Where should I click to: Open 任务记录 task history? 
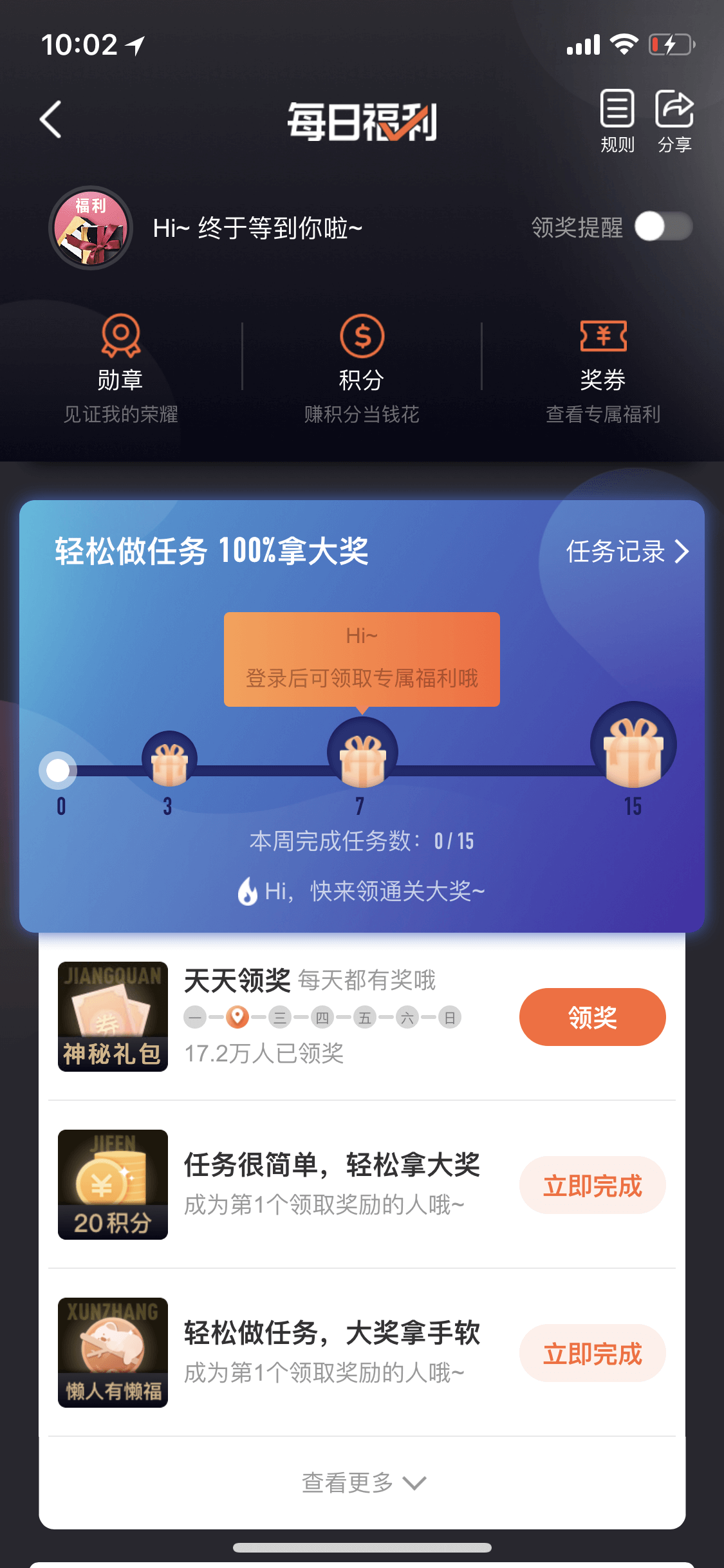(627, 552)
